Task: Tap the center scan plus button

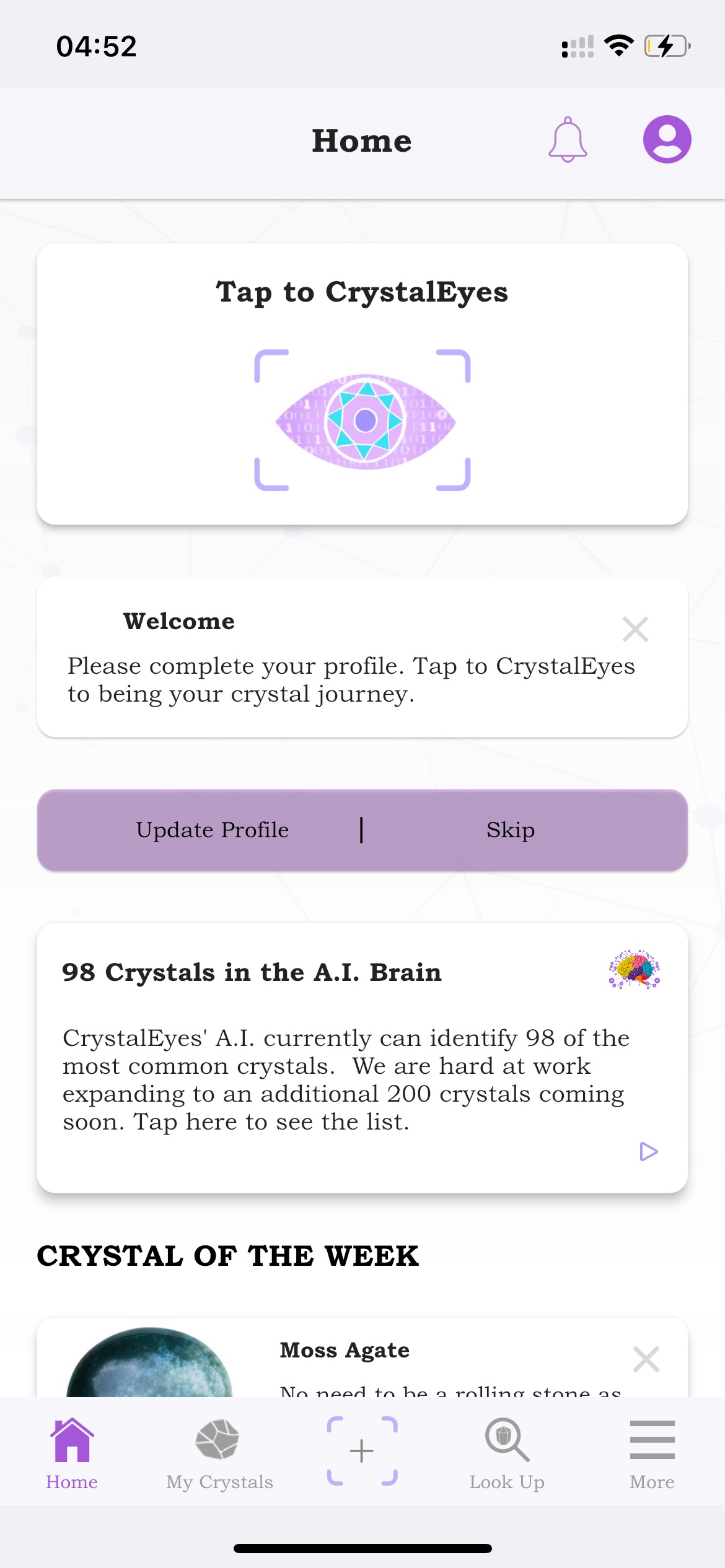Action: (362, 1451)
